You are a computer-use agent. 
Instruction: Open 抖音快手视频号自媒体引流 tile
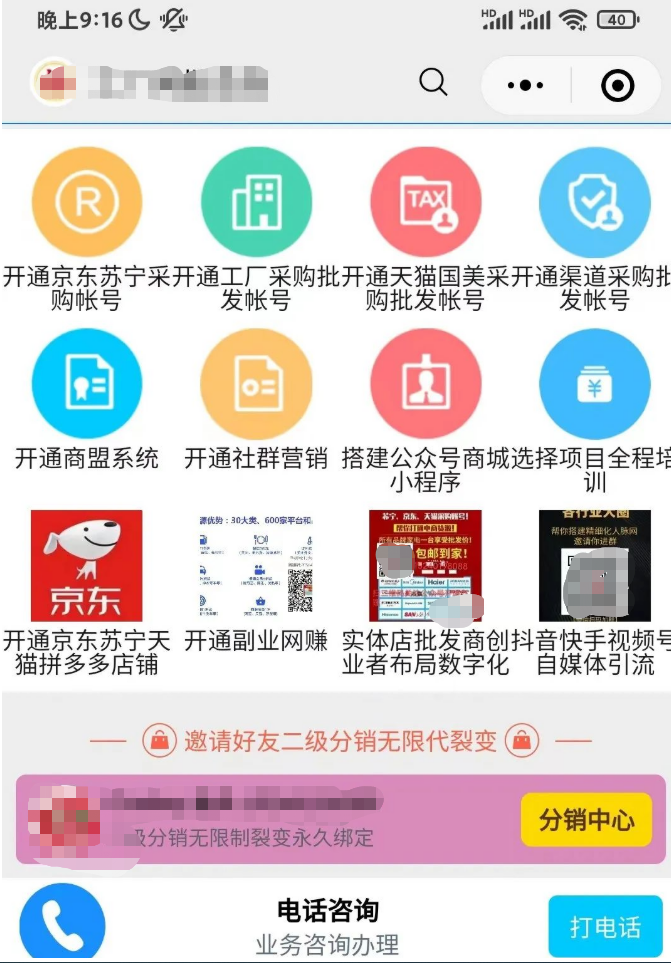click(x=594, y=566)
